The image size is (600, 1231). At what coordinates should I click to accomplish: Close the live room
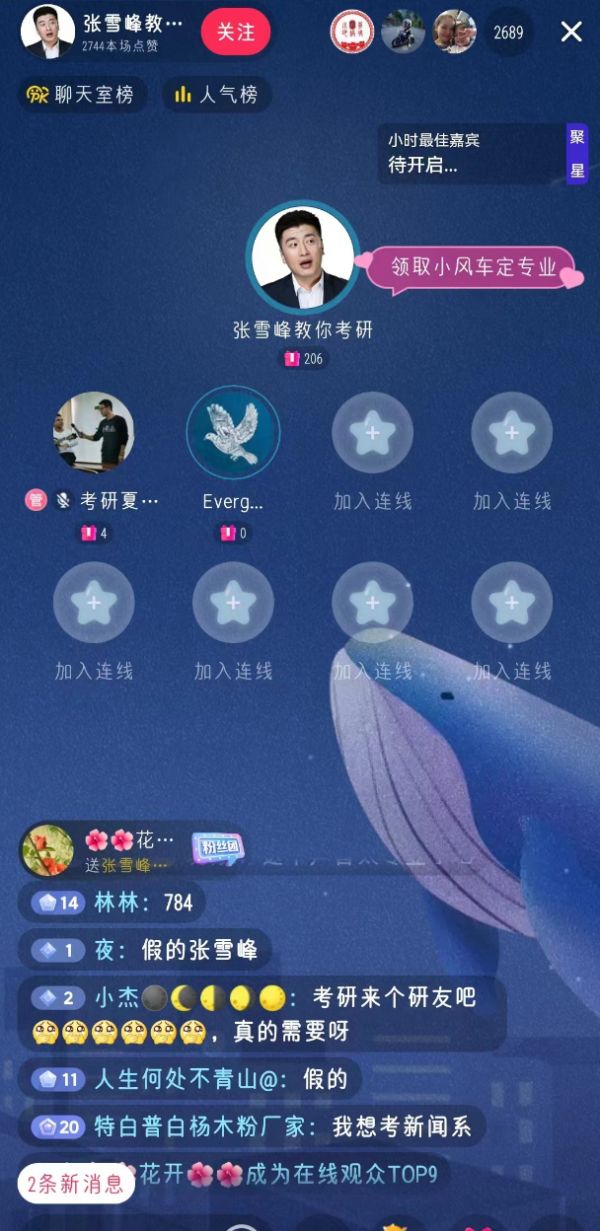tap(571, 32)
